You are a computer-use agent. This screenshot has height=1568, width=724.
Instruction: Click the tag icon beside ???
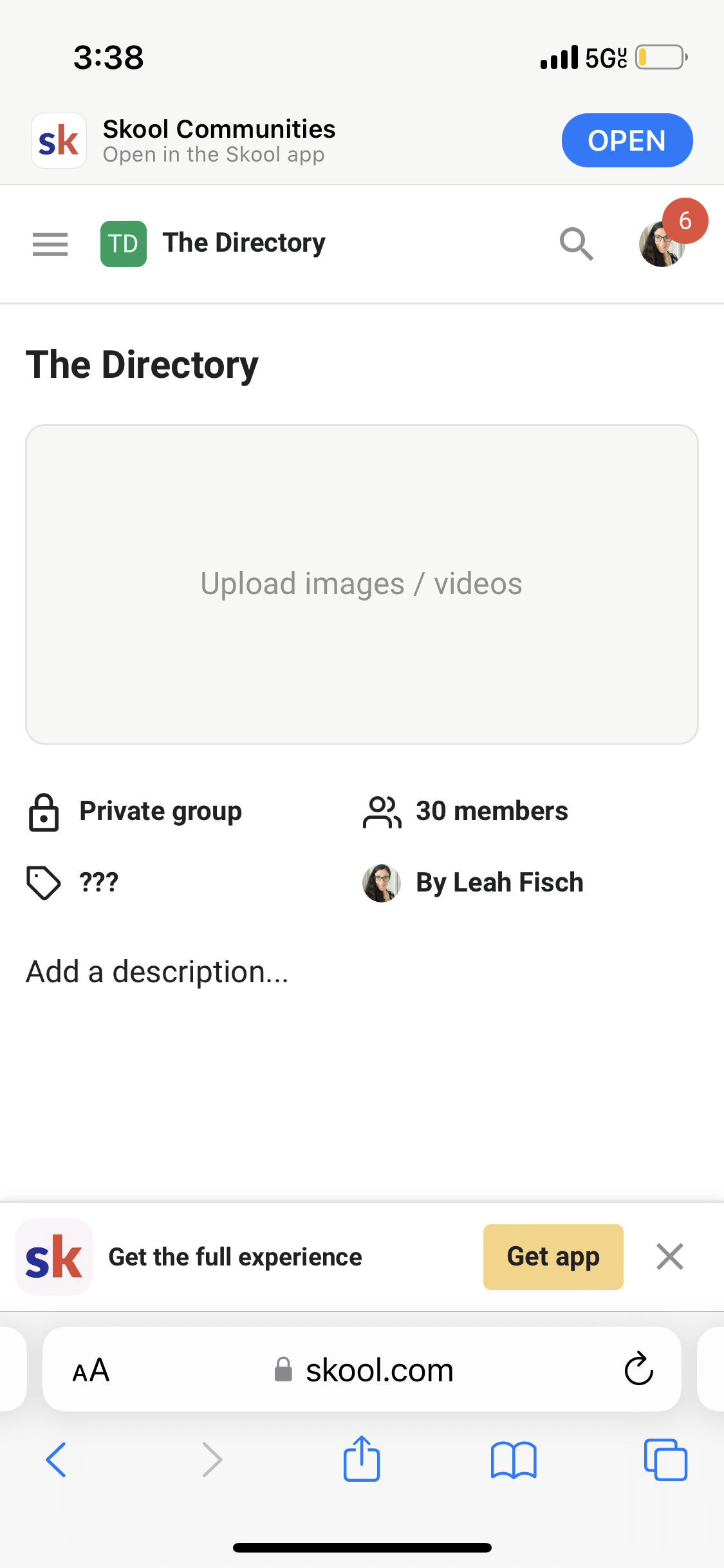tap(42, 882)
